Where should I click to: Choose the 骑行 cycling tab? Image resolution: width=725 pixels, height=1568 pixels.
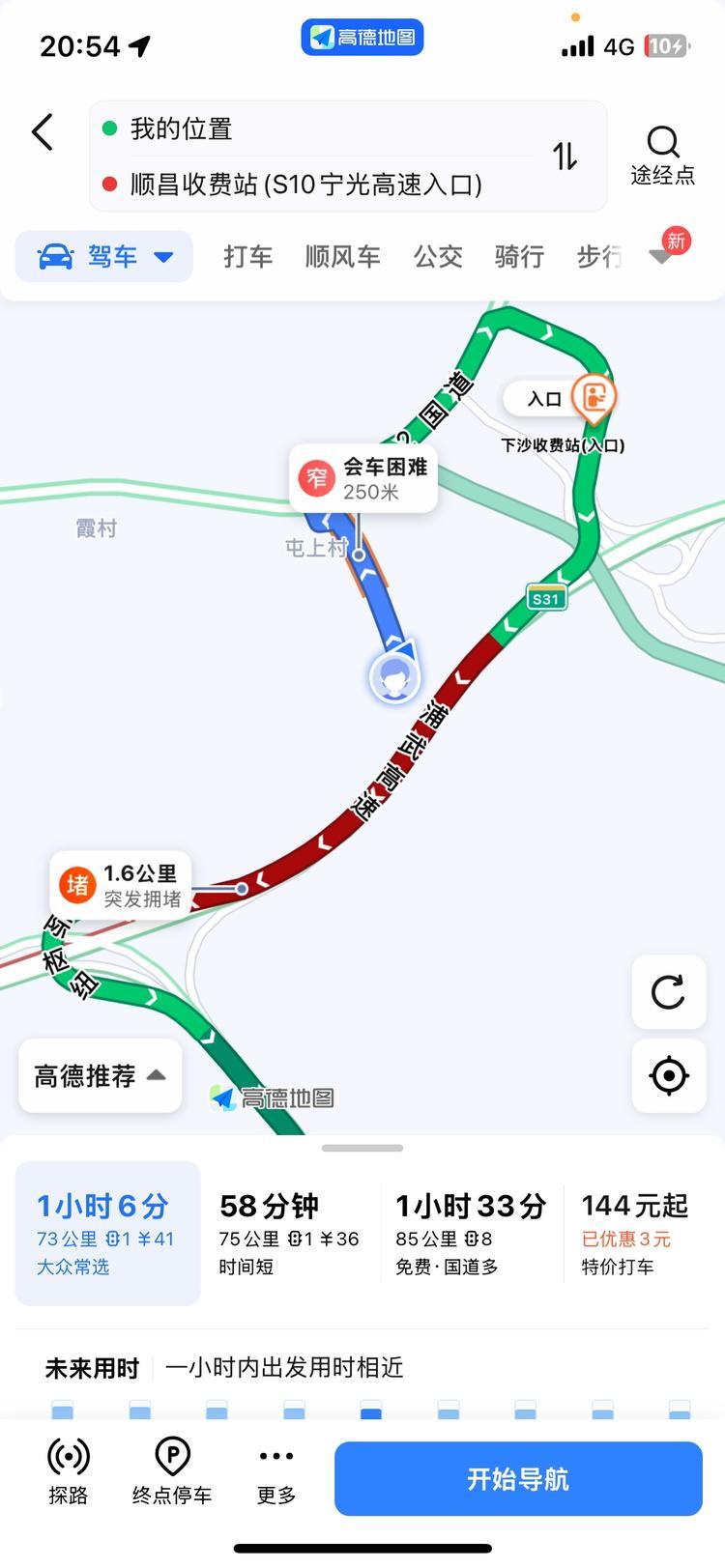pyautogui.click(x=519, y=257)
